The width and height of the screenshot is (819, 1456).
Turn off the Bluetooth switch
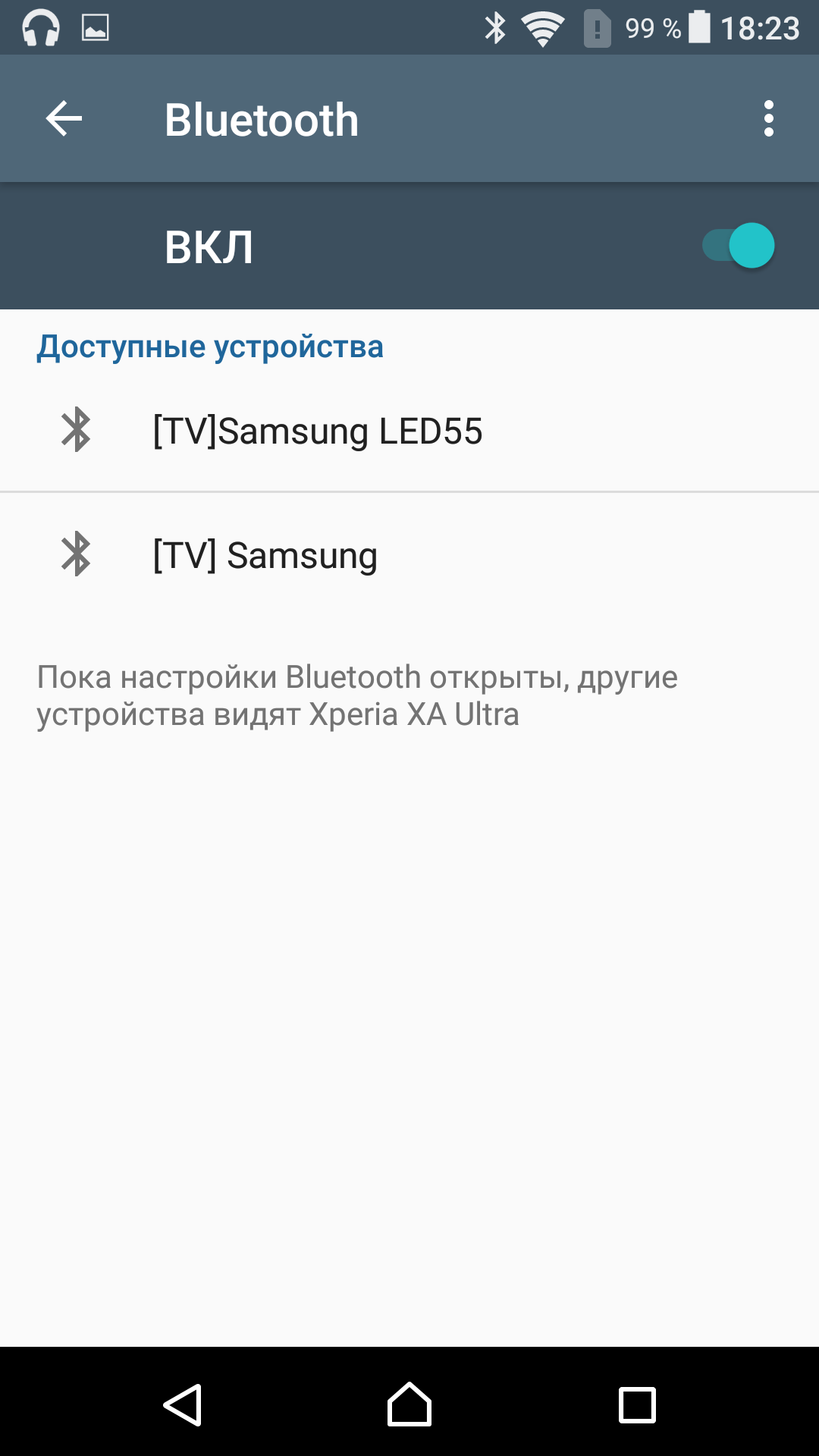click(x=738, y=246)
